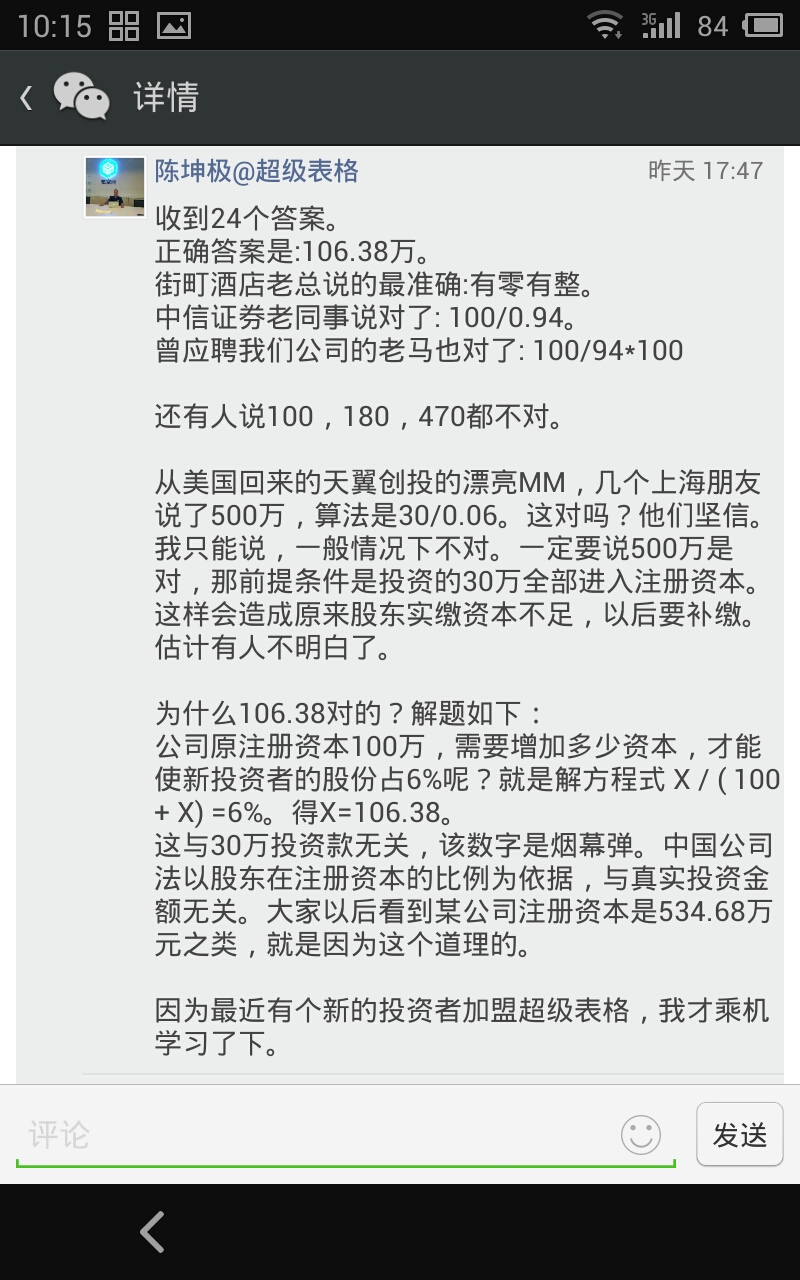The image size is (800, 1280).
Task: Tap the system back arrow
Action: [153, 1232]
